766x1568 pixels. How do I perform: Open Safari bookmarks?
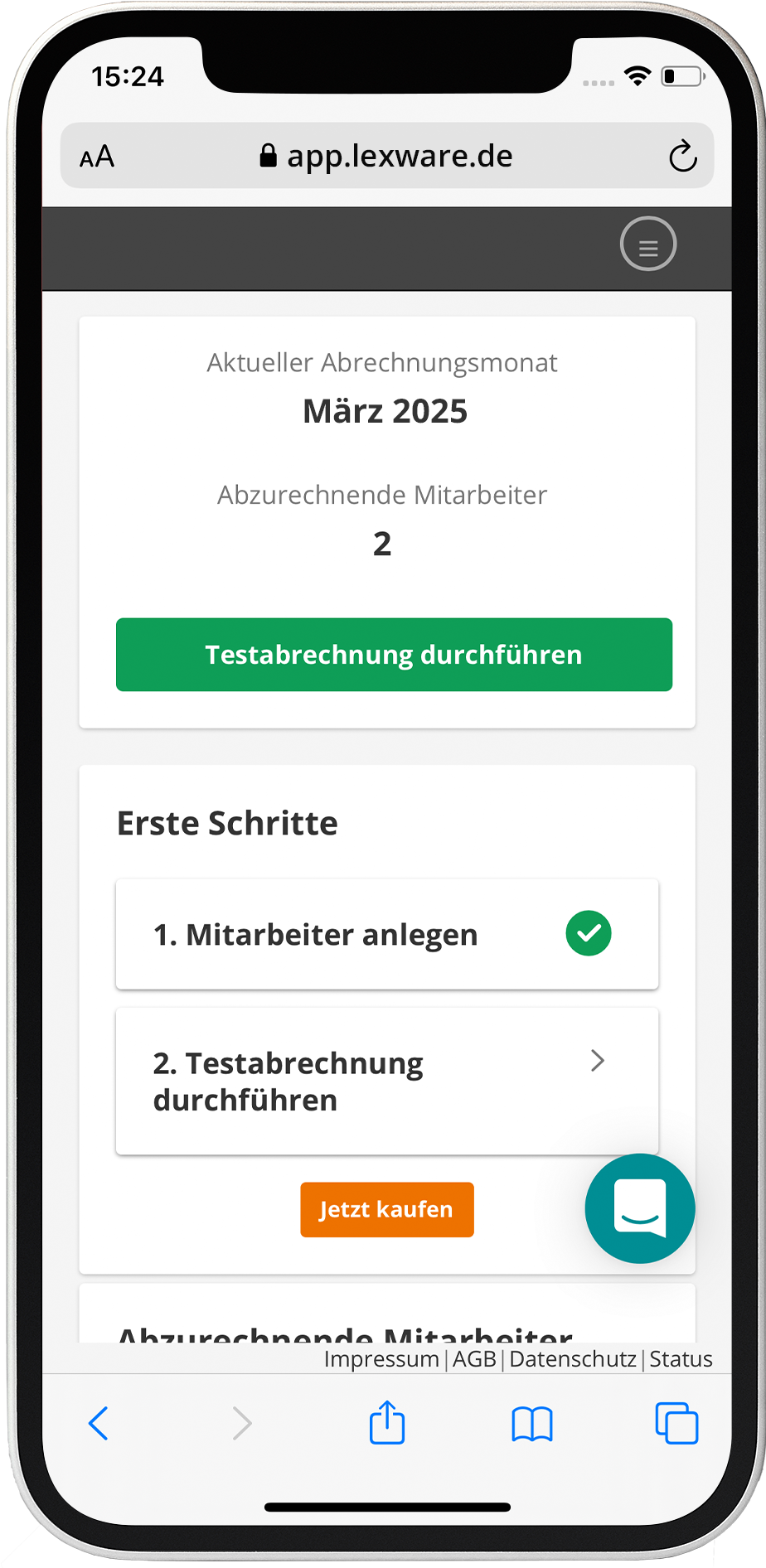[532, 1424]
